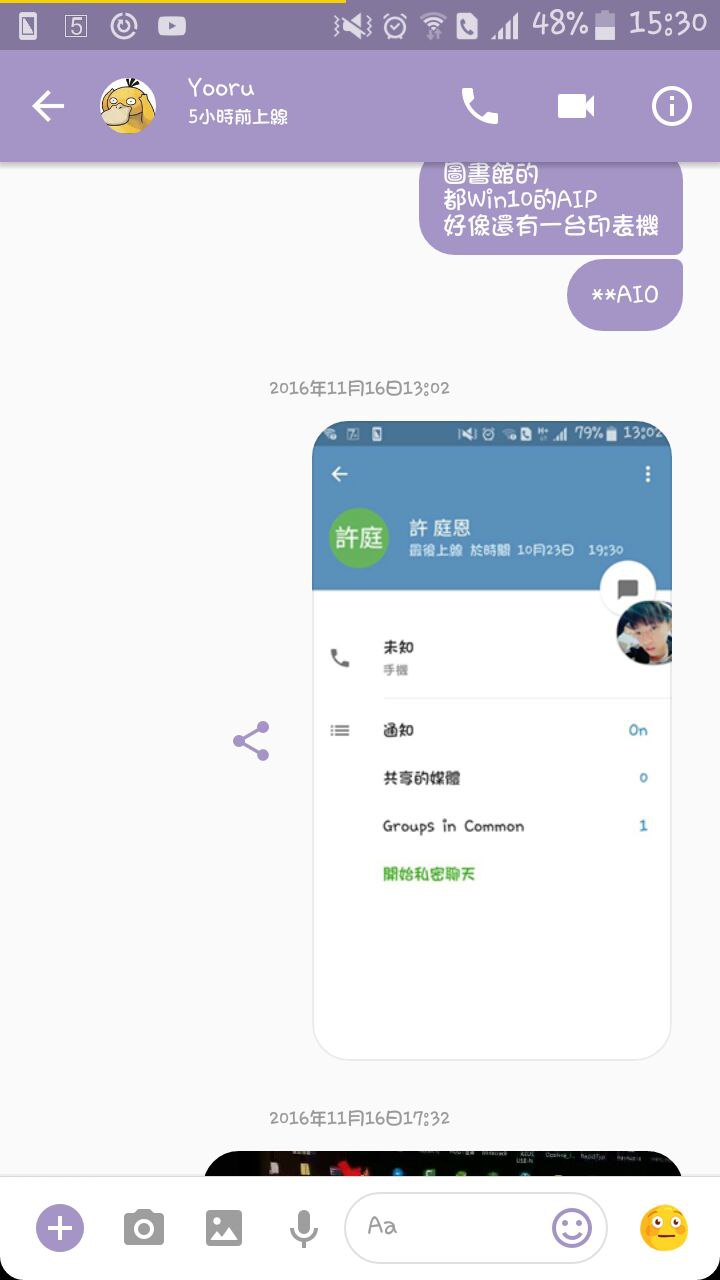Open the partially visible image at the bottom
Image resolution: width=720 pixels, height=1280 pixels.
tap(442, 1163)
